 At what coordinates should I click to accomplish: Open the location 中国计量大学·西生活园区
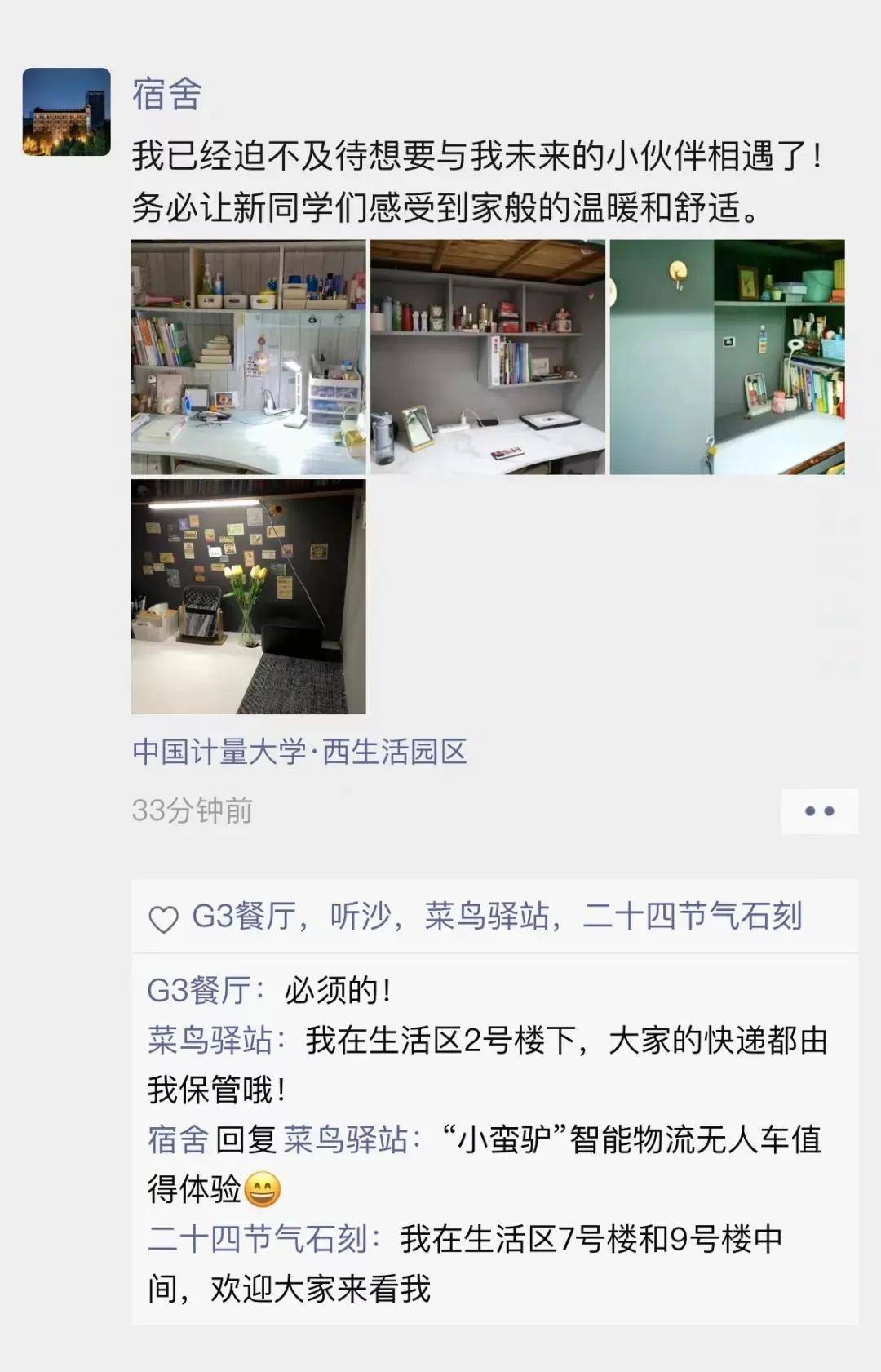[x=299, y=752]
